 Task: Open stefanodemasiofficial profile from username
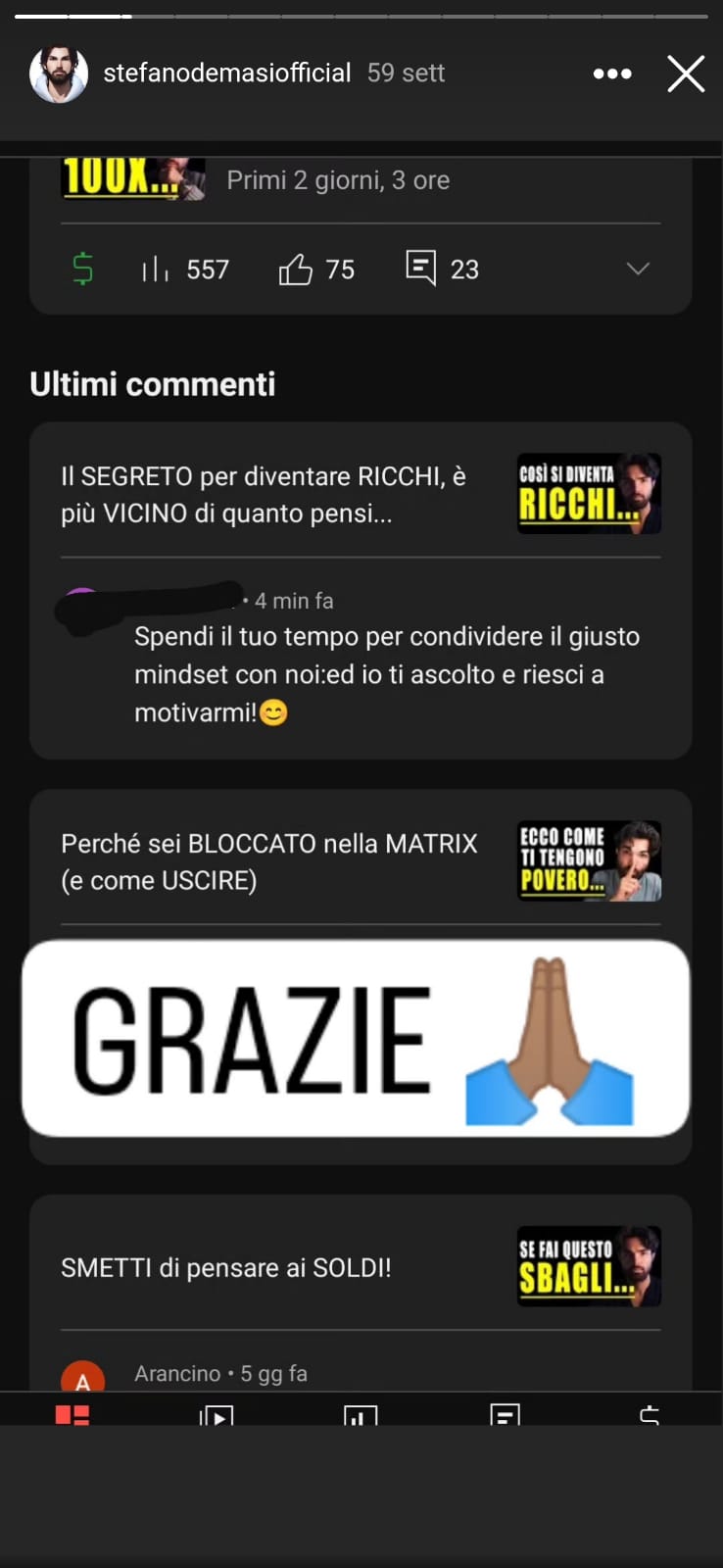(x=226, y=73)
